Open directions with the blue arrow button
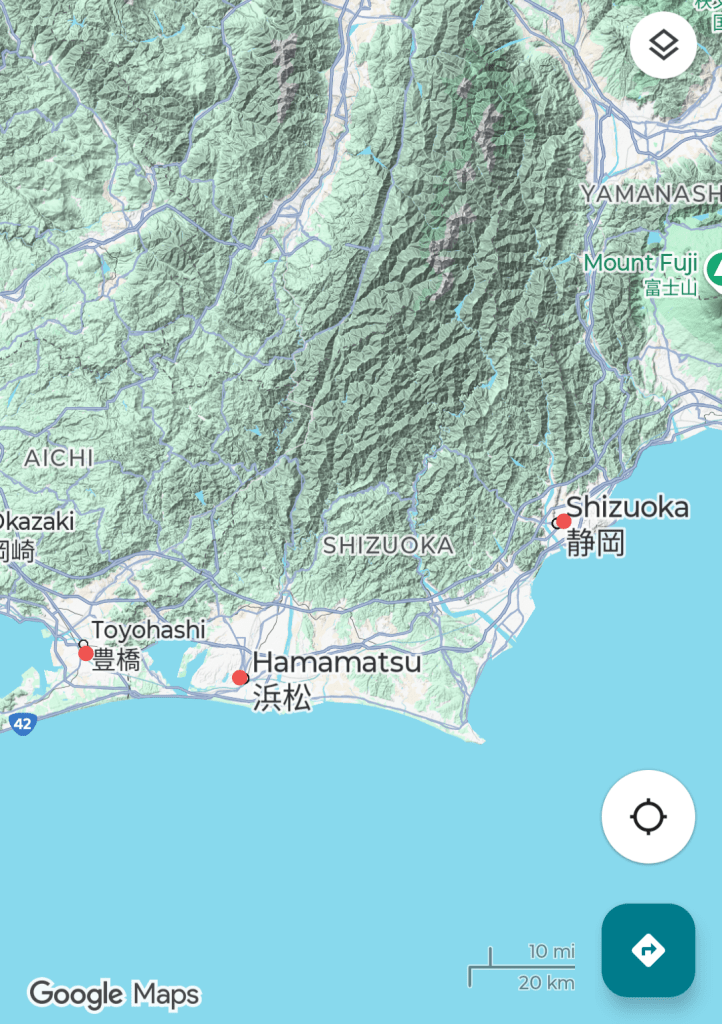Viewport: 722px width, 1024px height. (648, 950)
